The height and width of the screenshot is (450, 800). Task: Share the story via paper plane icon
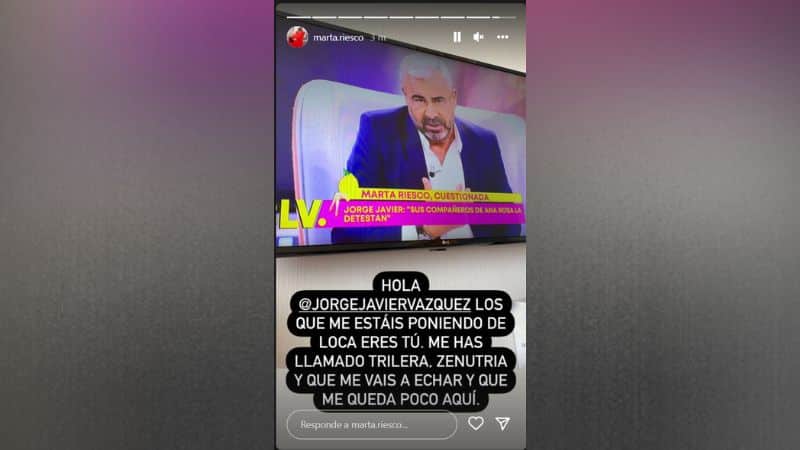tap(503, 423)
